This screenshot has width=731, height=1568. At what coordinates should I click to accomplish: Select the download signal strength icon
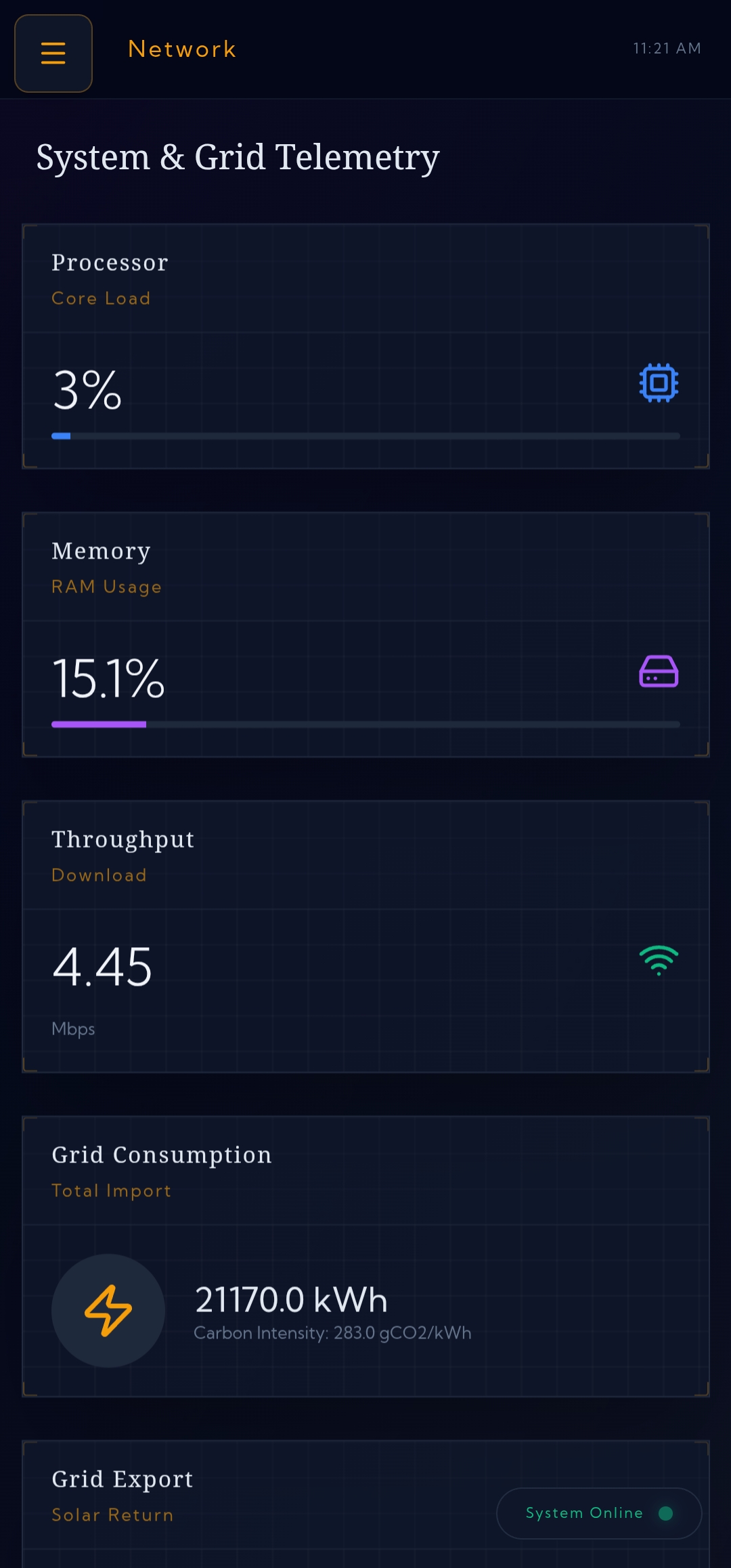click(659, 959)
